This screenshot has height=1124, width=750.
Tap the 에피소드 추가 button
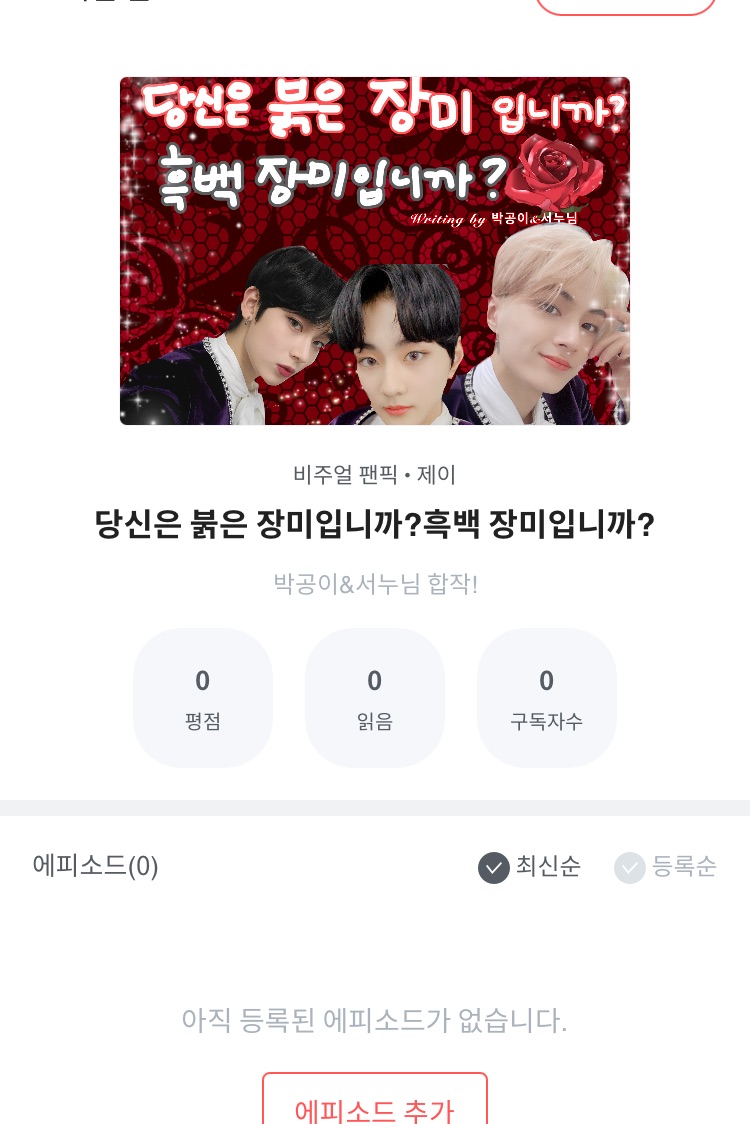[374, 1099]
